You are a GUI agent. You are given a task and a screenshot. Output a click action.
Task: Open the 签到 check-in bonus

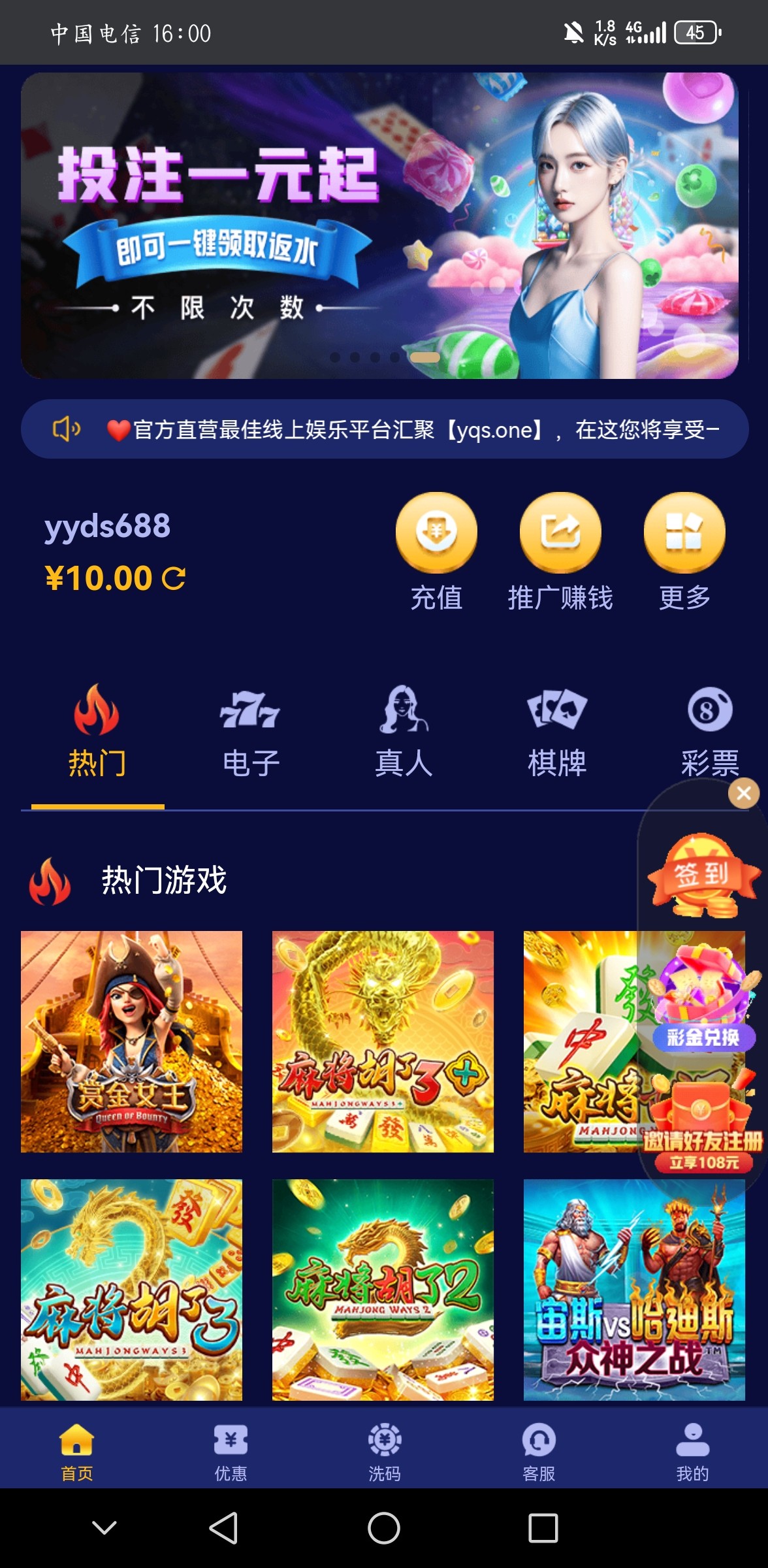[x=702, y=874]
